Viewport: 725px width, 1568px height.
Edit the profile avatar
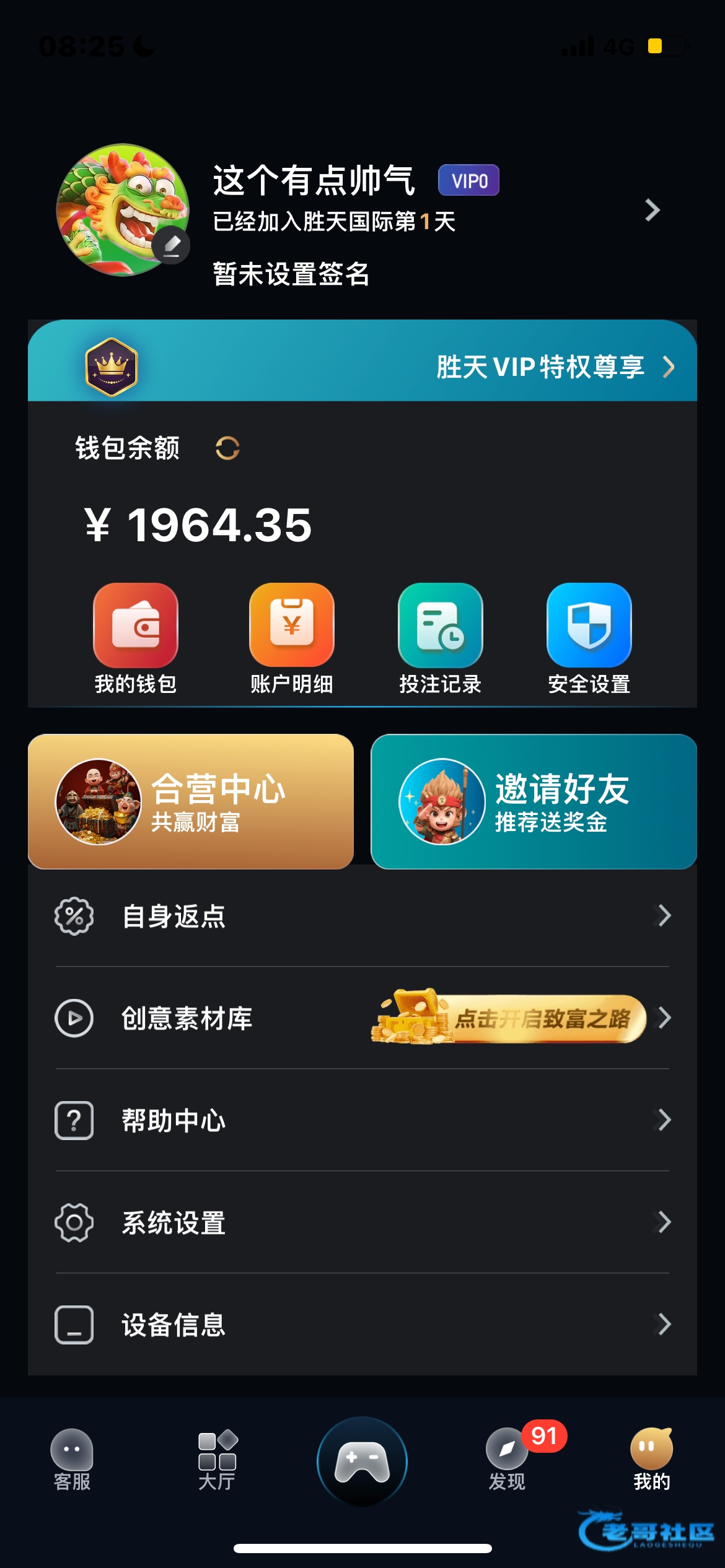(171, 246)
